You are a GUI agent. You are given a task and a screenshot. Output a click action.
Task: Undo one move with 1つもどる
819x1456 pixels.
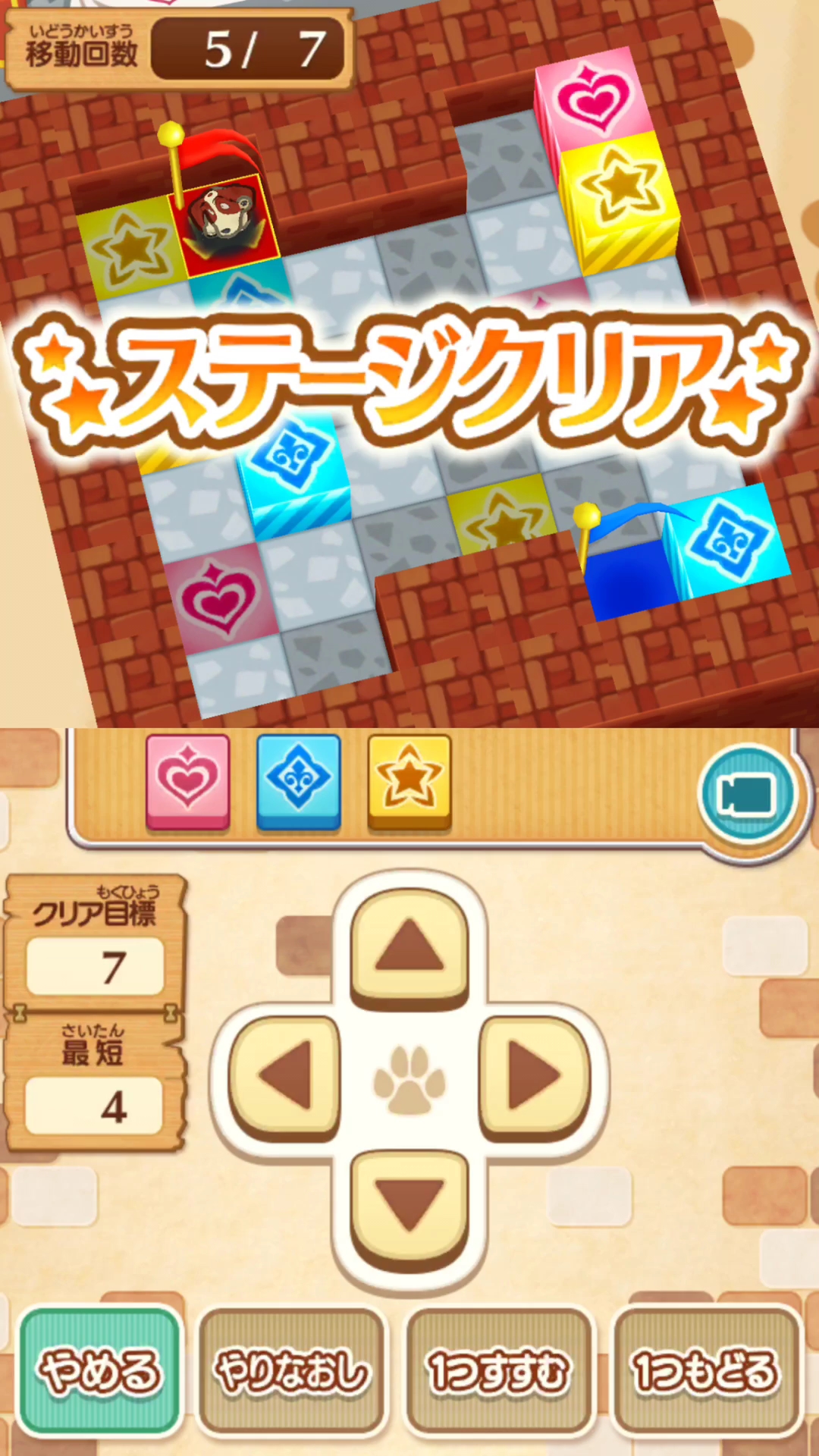pos(706,1371)
